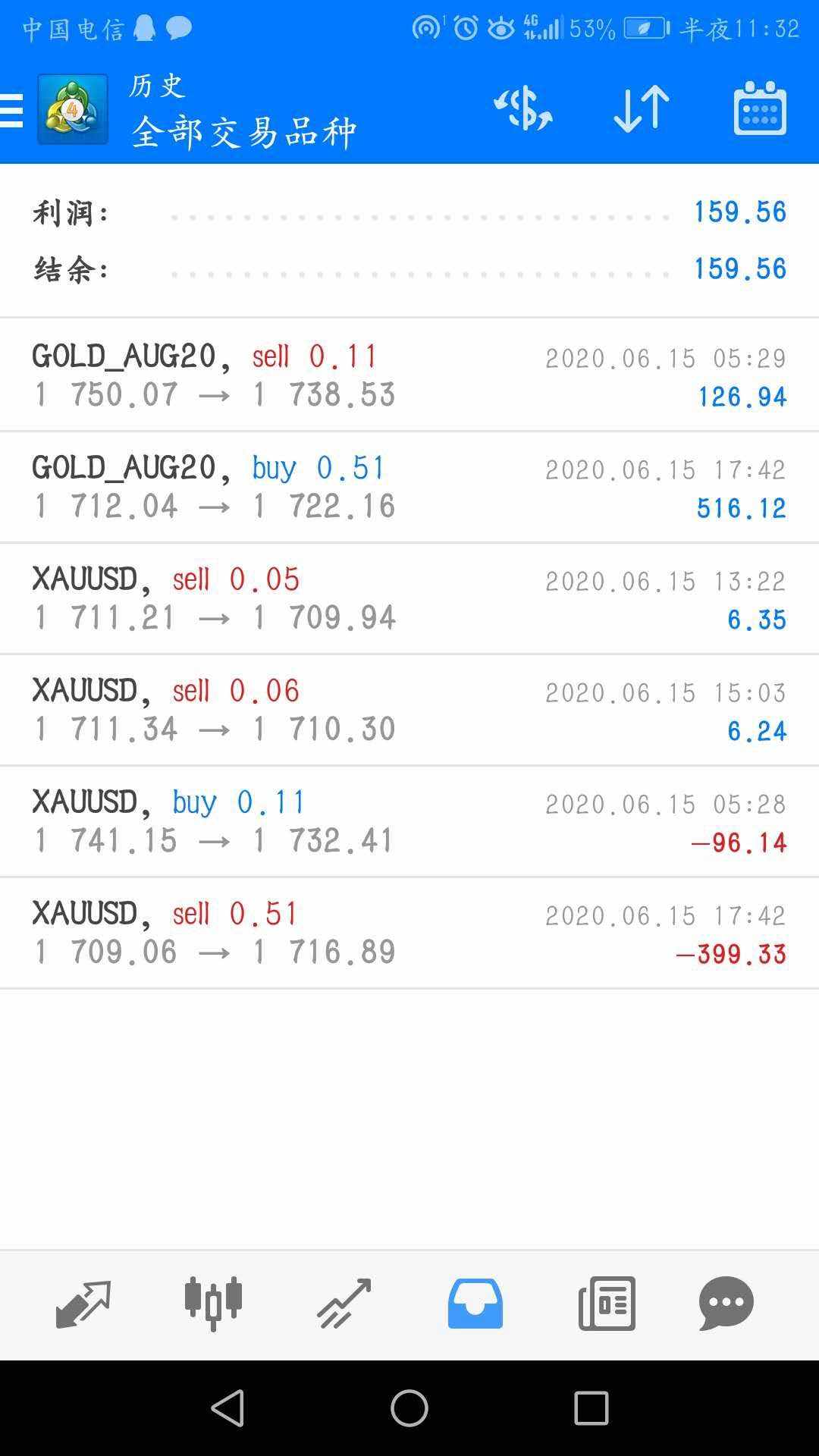Tap the XAUUSD sell 0.51 trade row
The width and height of the screenshot is (819, 1456).
409,933
